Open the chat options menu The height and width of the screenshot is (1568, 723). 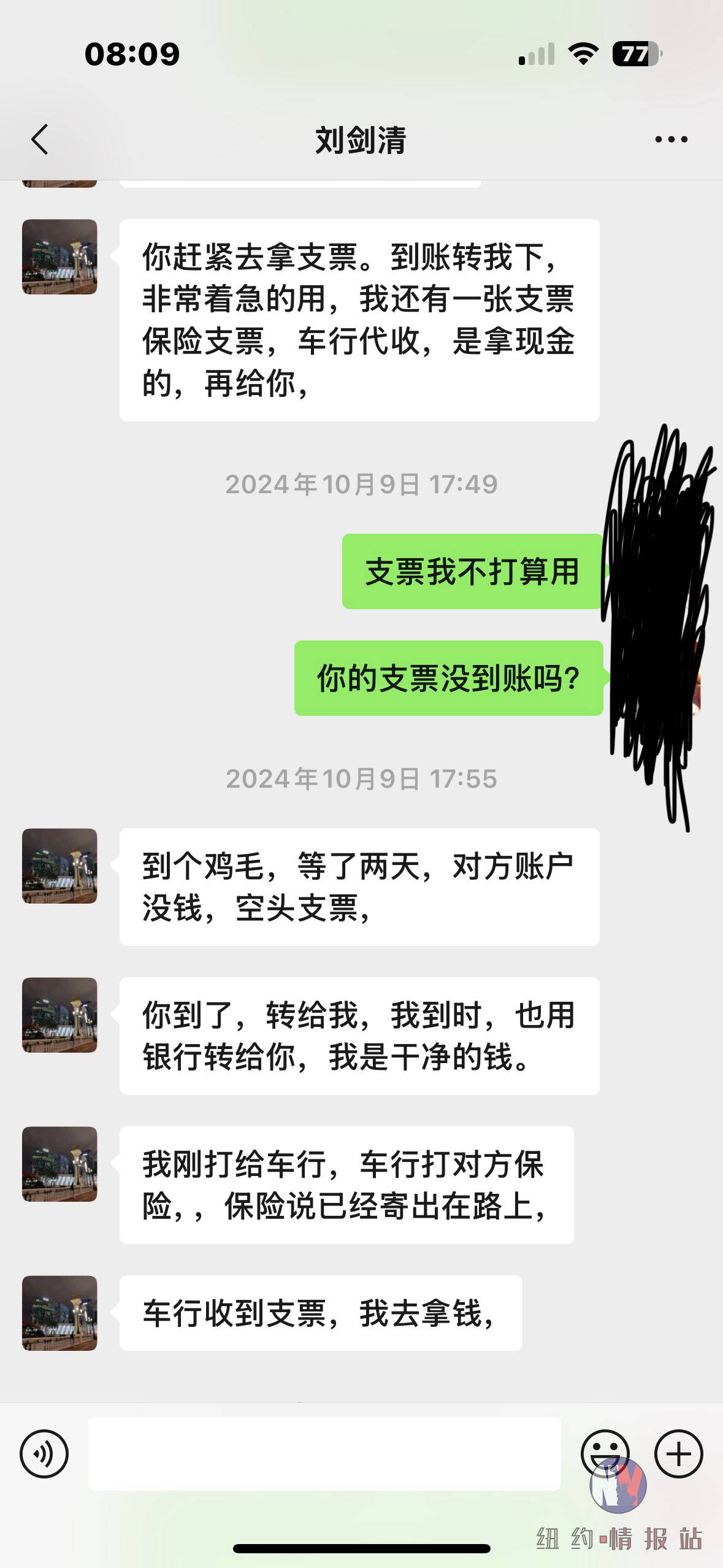(671, 139)
